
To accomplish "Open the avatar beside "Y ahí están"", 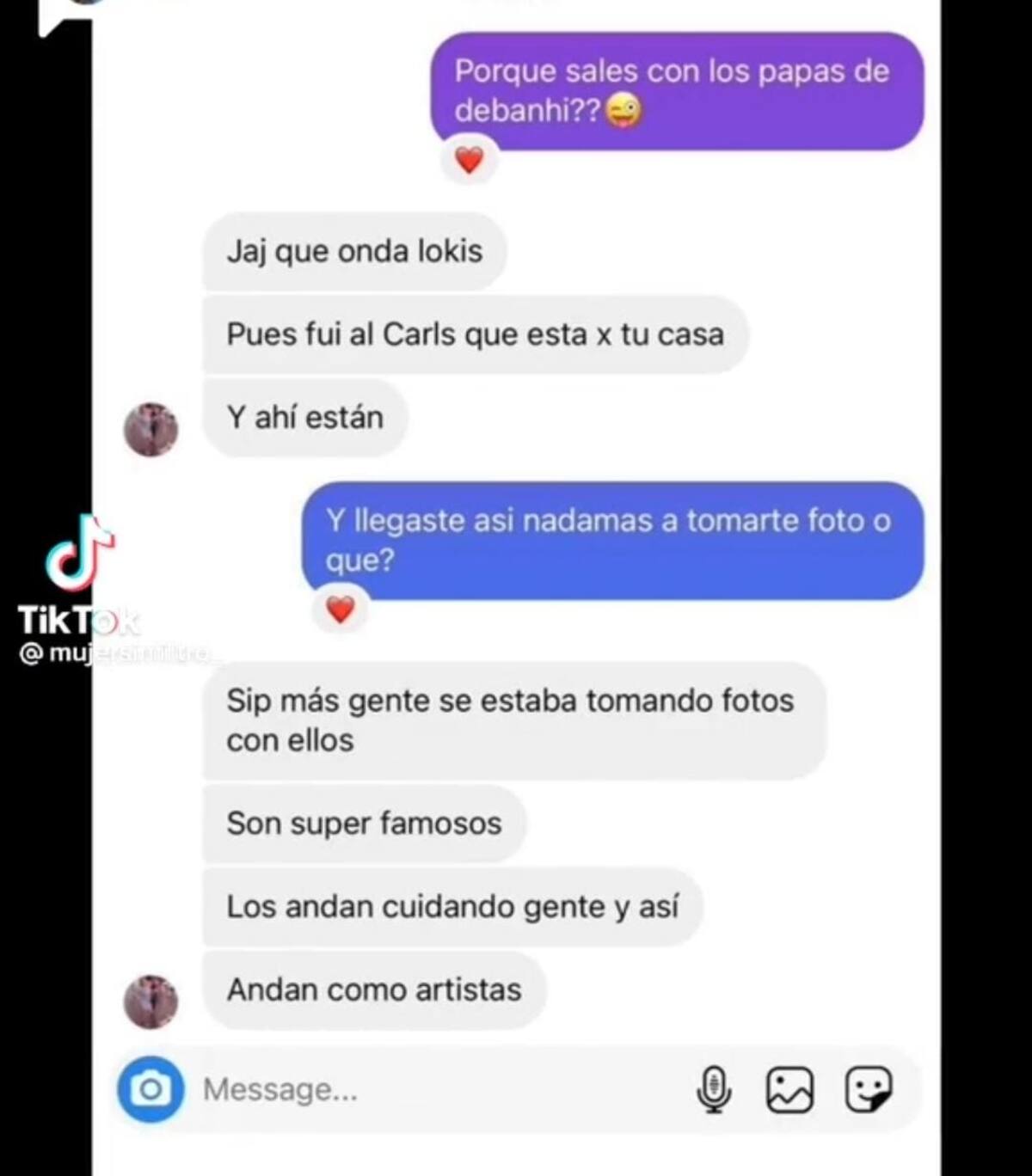I will [x=151, y=429].
